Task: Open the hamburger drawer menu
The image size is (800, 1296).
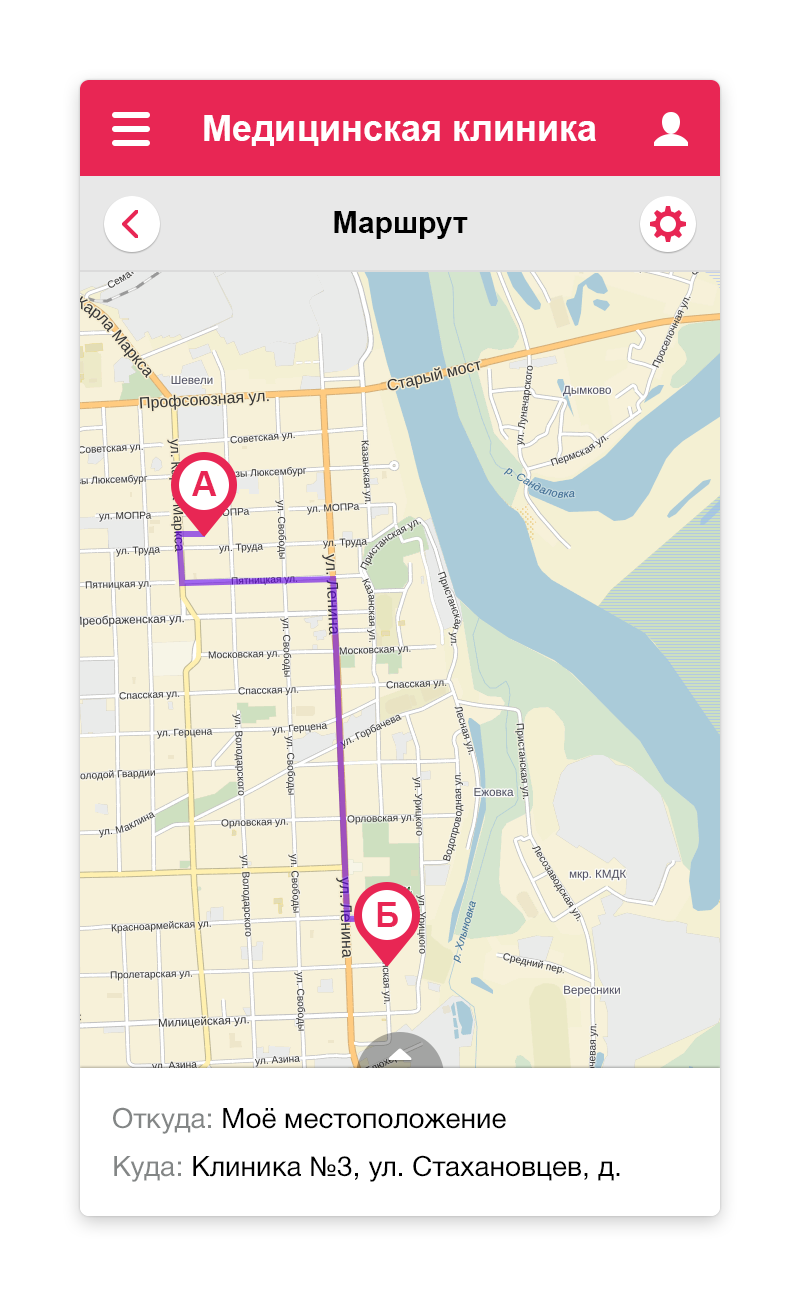Action: point(131,129)
